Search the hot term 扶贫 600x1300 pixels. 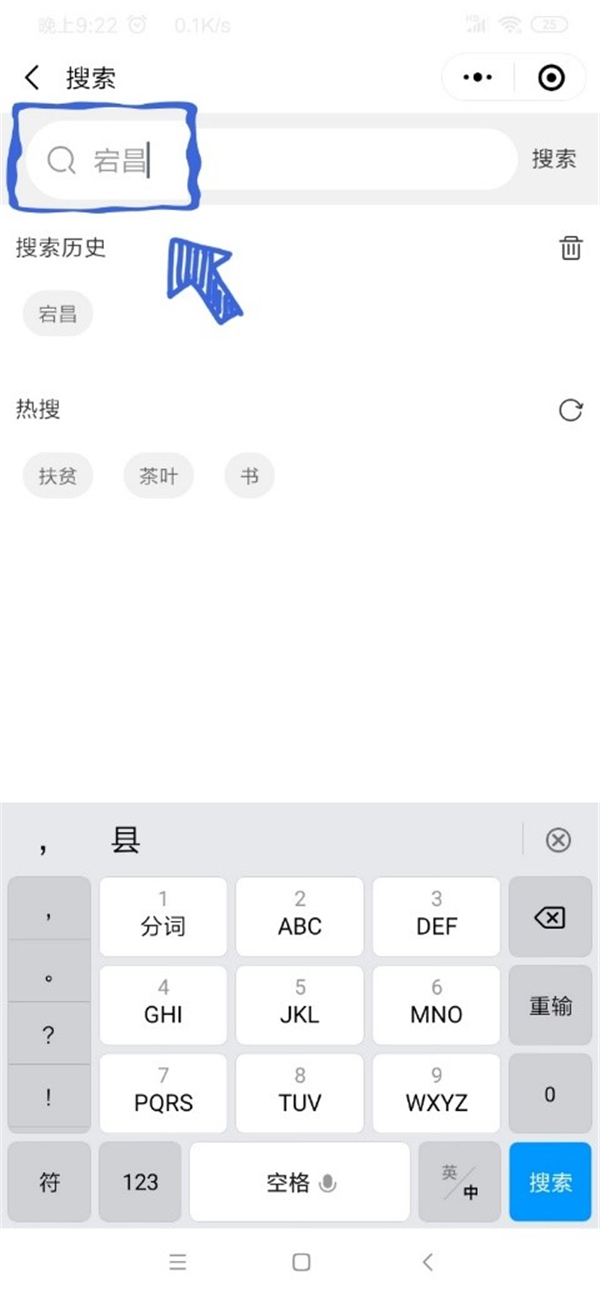click(58, 476)
